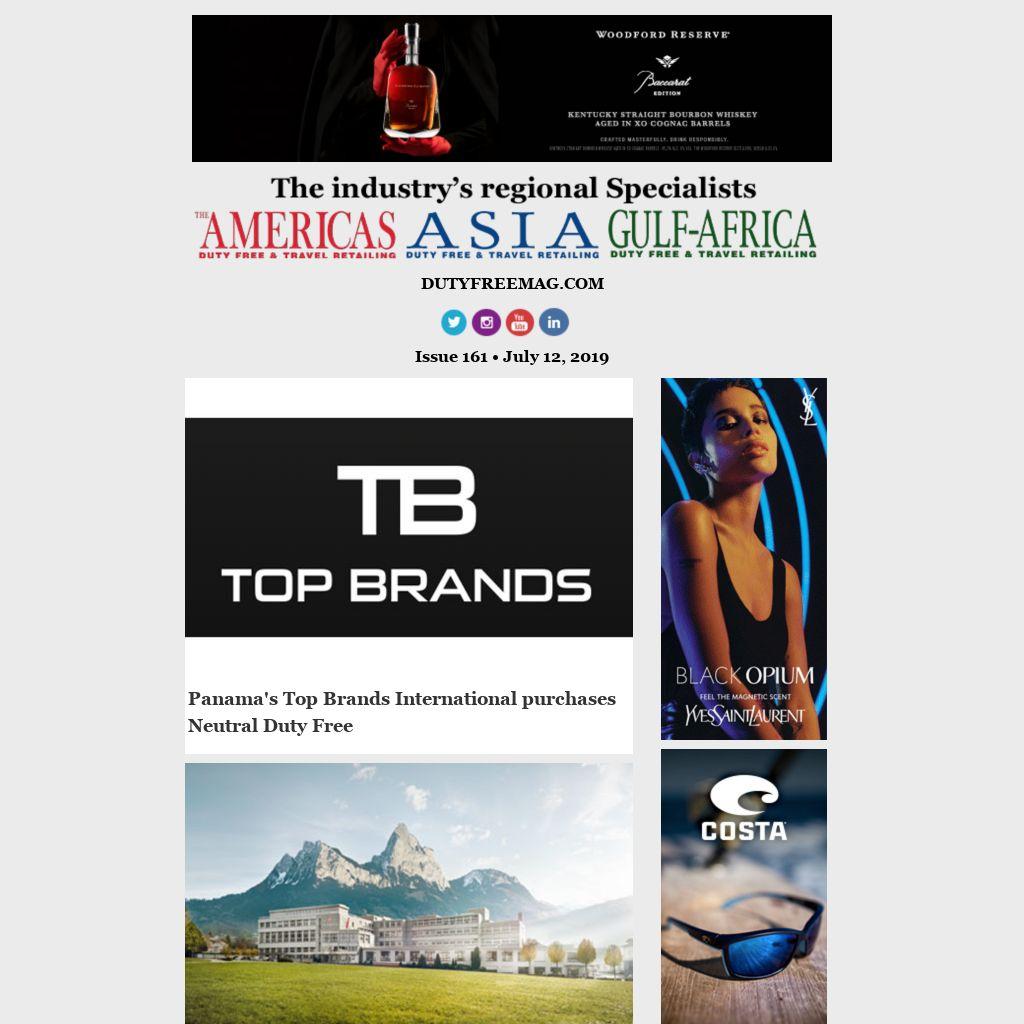Visit DUTYFREEMAG.COM website link

[x=512, y=283]
